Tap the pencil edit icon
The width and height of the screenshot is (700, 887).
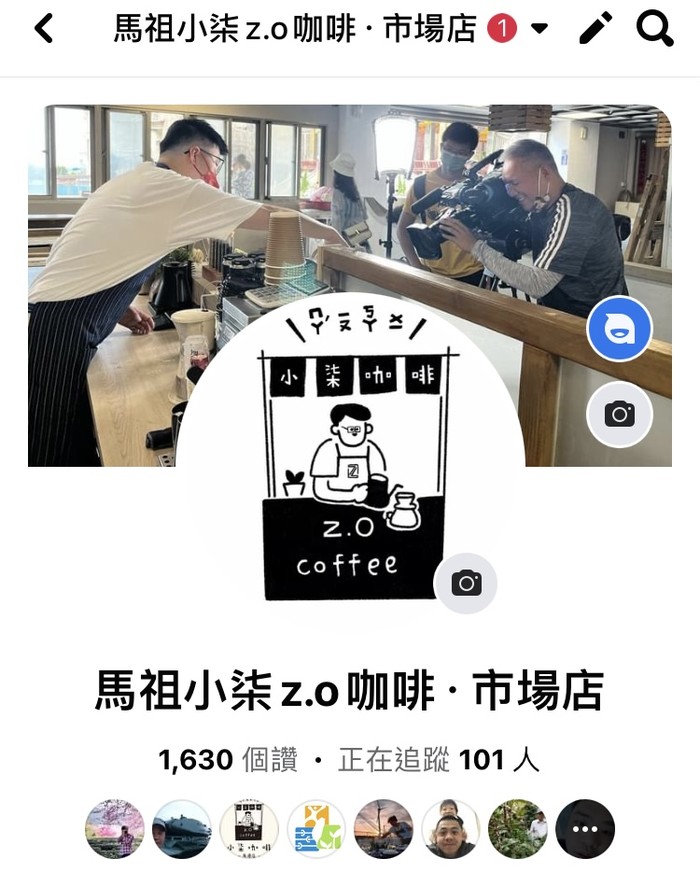(596, 29)
